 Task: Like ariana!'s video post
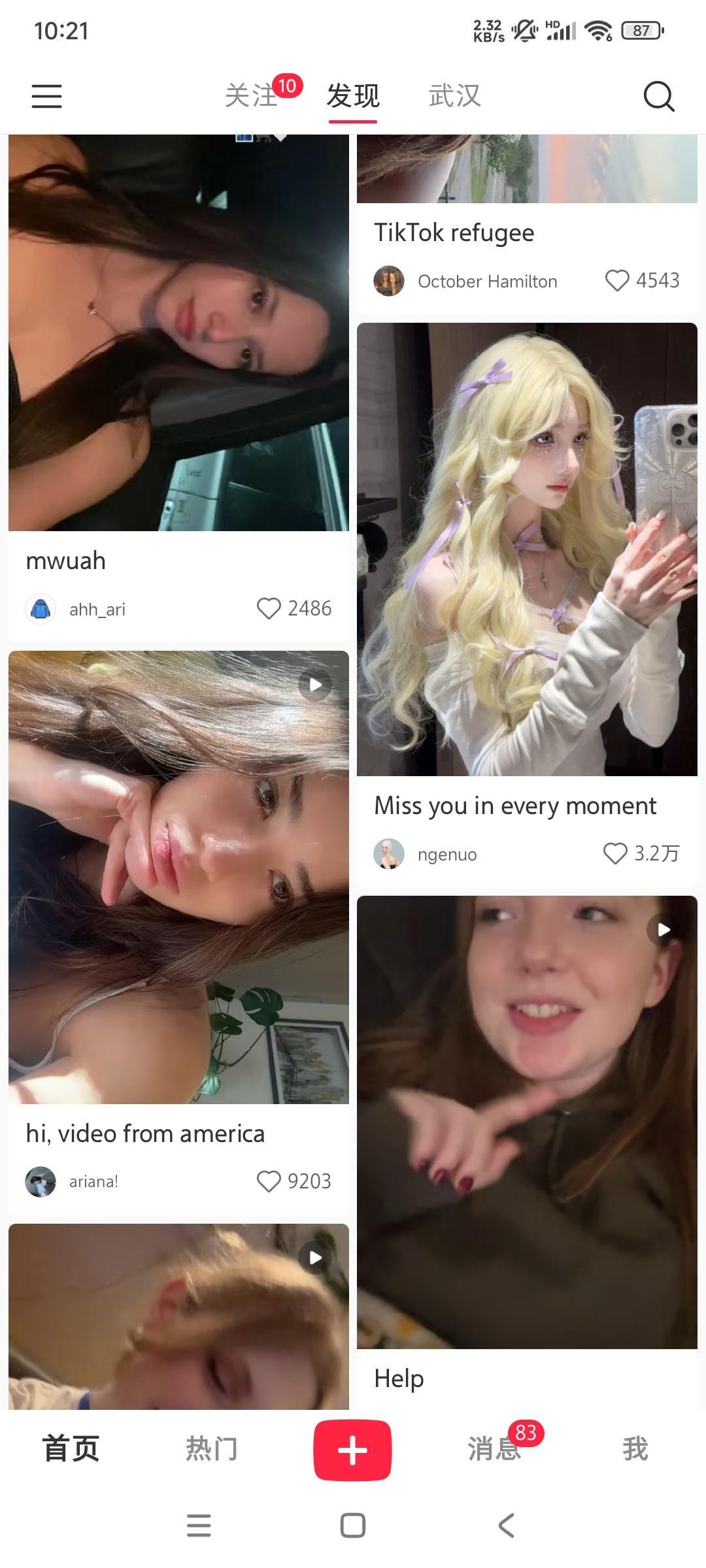[x=269, y=1181]
